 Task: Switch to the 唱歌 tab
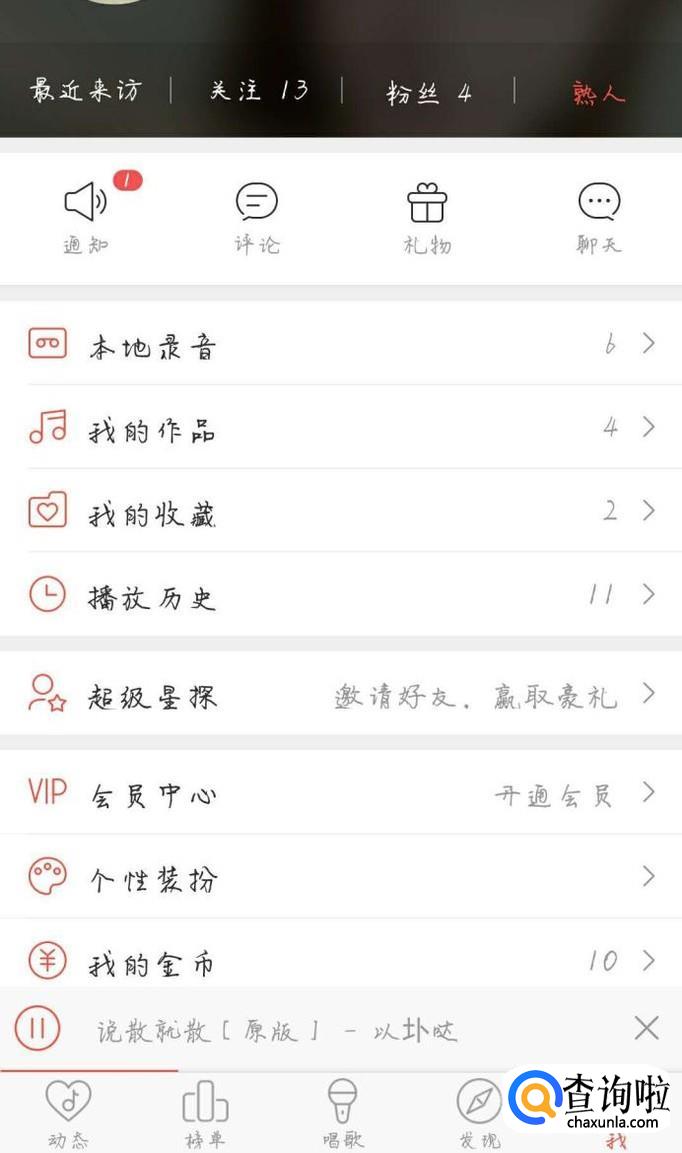pyautogui.click(x=342, y=1113)
